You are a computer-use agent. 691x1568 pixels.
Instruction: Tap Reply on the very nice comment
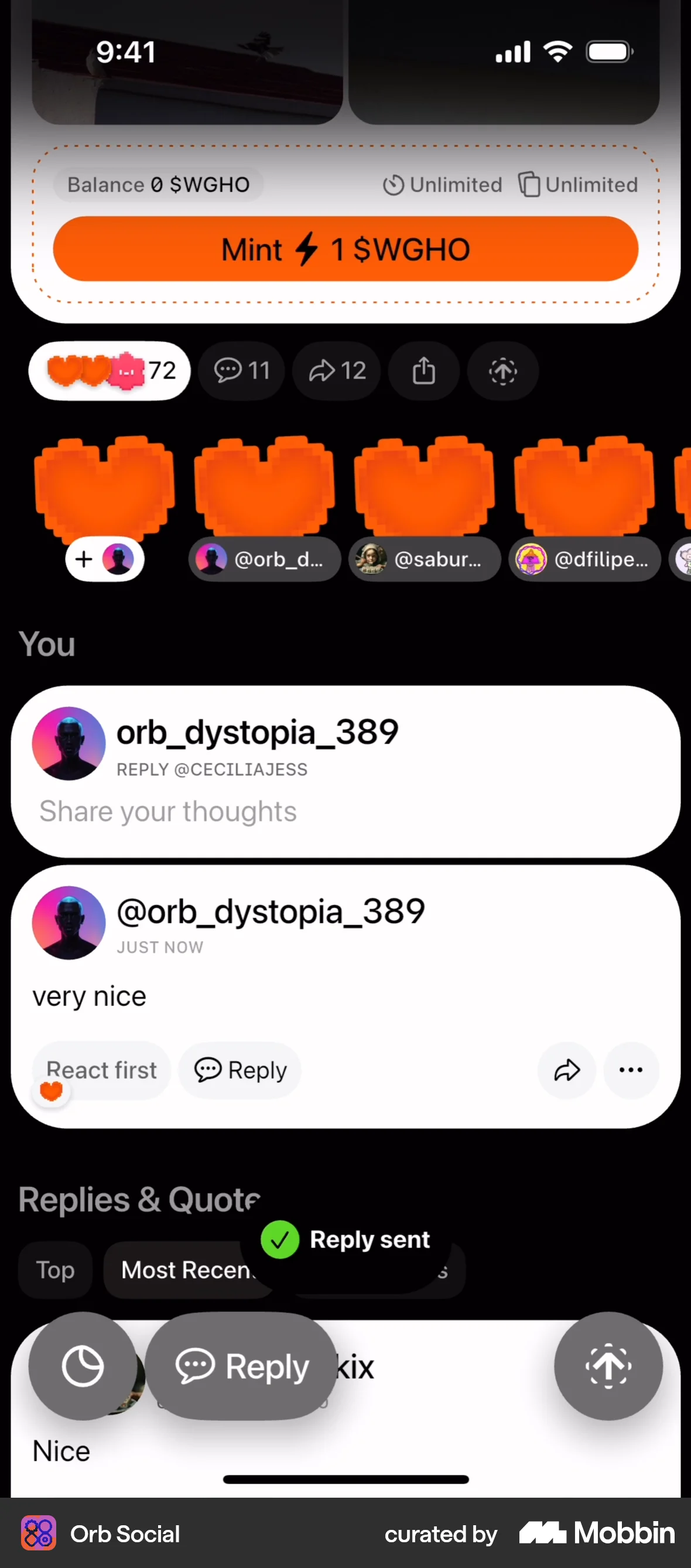click(x=240, y=1070)
